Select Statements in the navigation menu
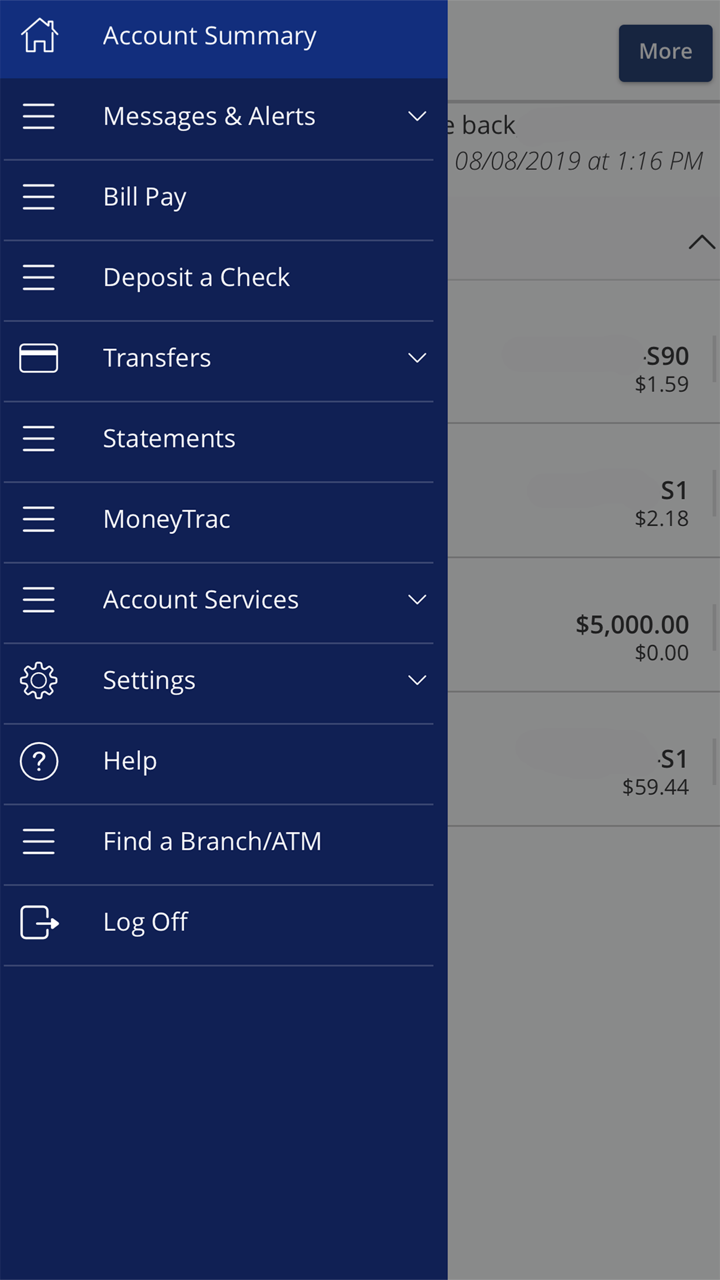This screenshot has width=720, height=1280. pyautogui.click(x=169, y=438)
